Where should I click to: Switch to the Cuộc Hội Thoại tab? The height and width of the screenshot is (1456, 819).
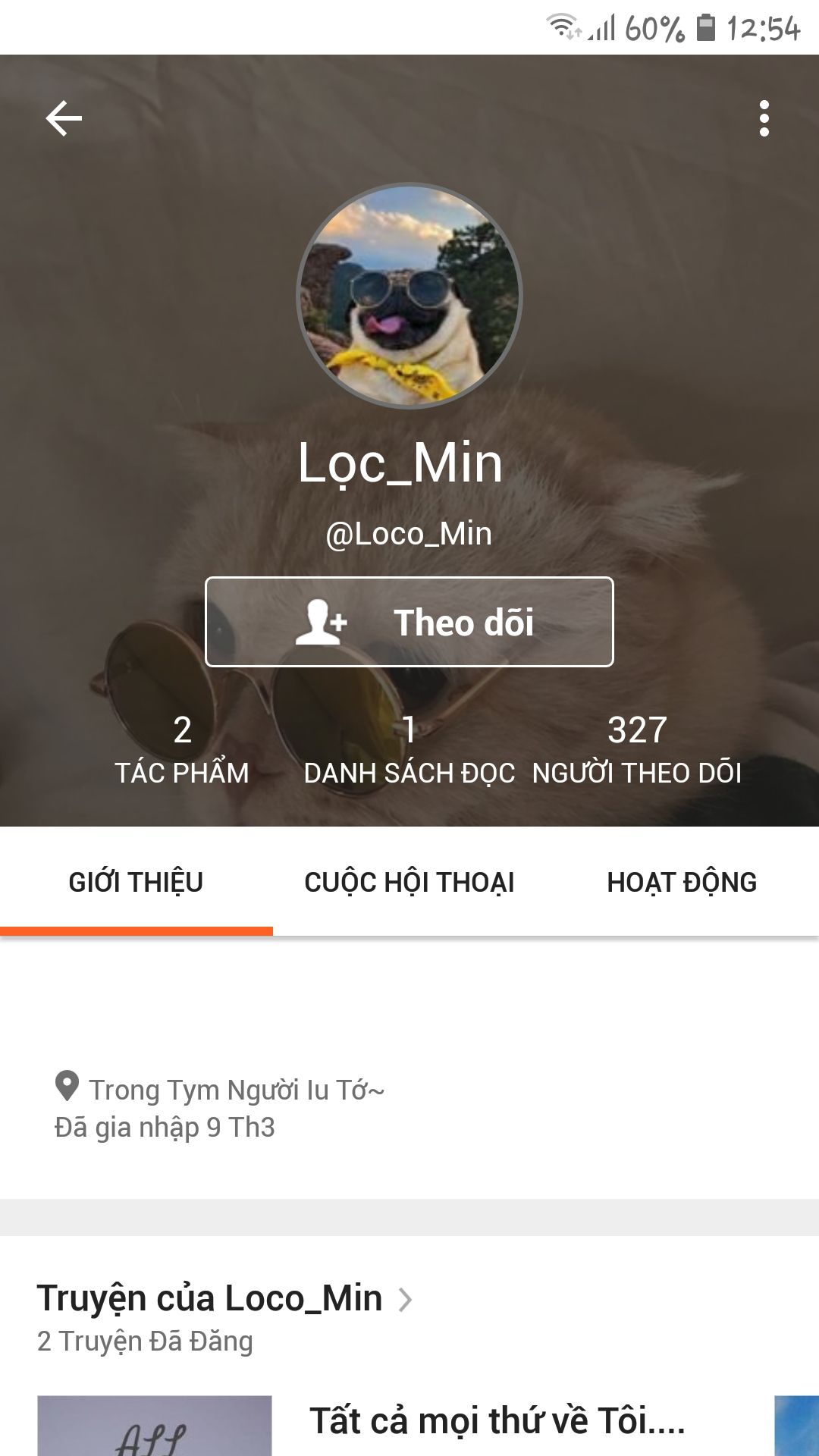409,882
